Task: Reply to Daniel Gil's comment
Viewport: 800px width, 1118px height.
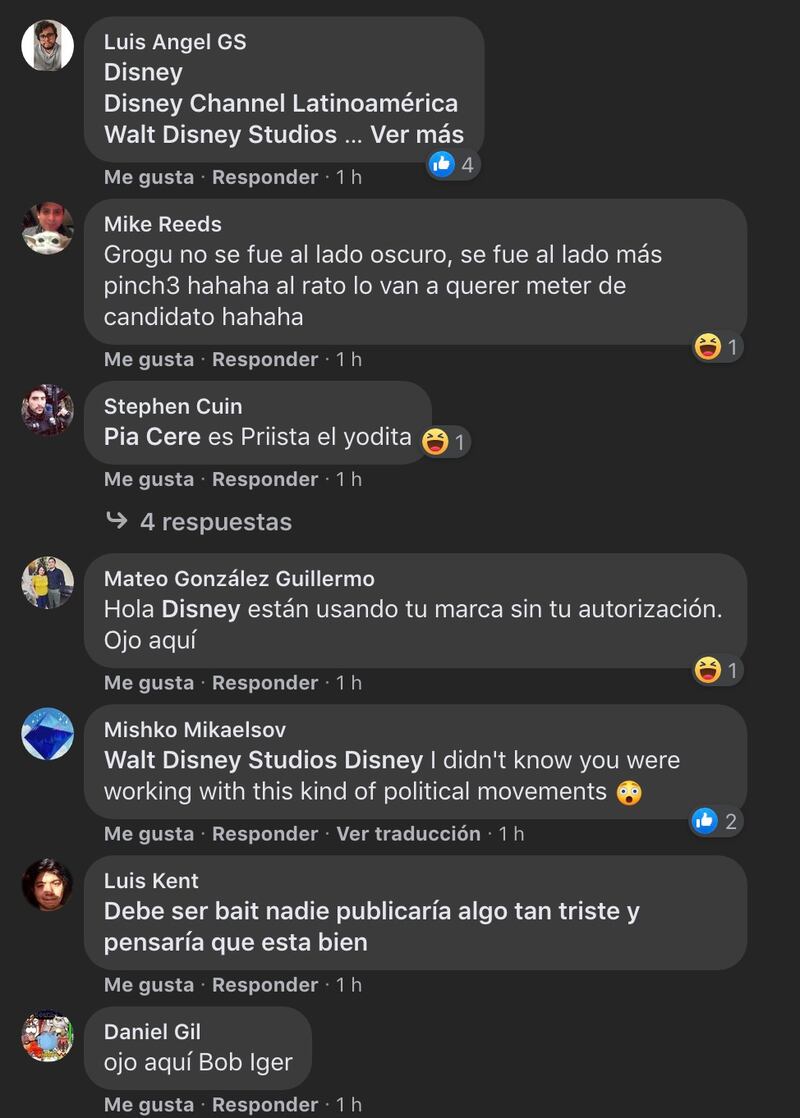Action: [264, 1105]
